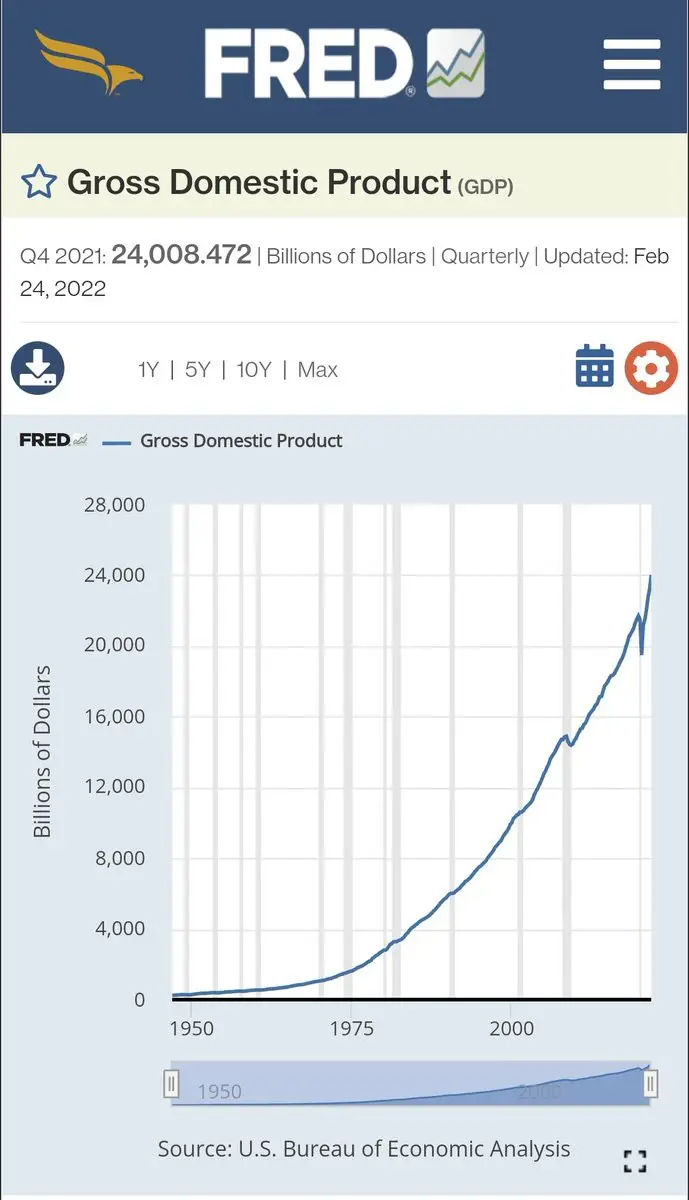Open the calendar date picker
The height and width of the screenshot is (1200, 689).
594,367
